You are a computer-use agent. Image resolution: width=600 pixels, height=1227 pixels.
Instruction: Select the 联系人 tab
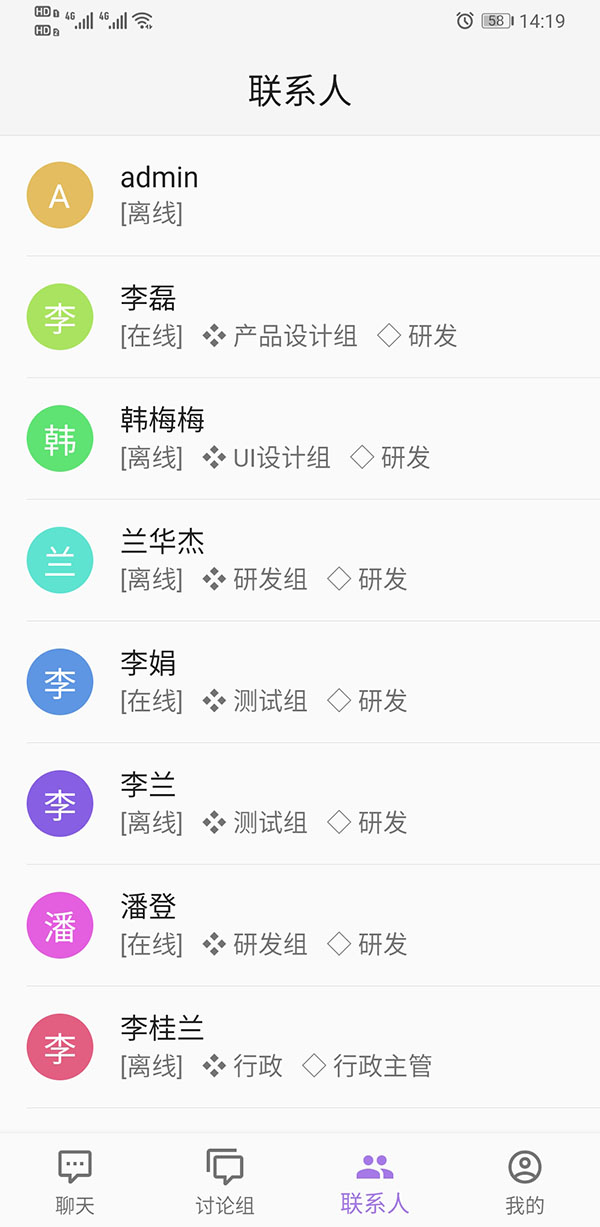[x=375, y=1181]
